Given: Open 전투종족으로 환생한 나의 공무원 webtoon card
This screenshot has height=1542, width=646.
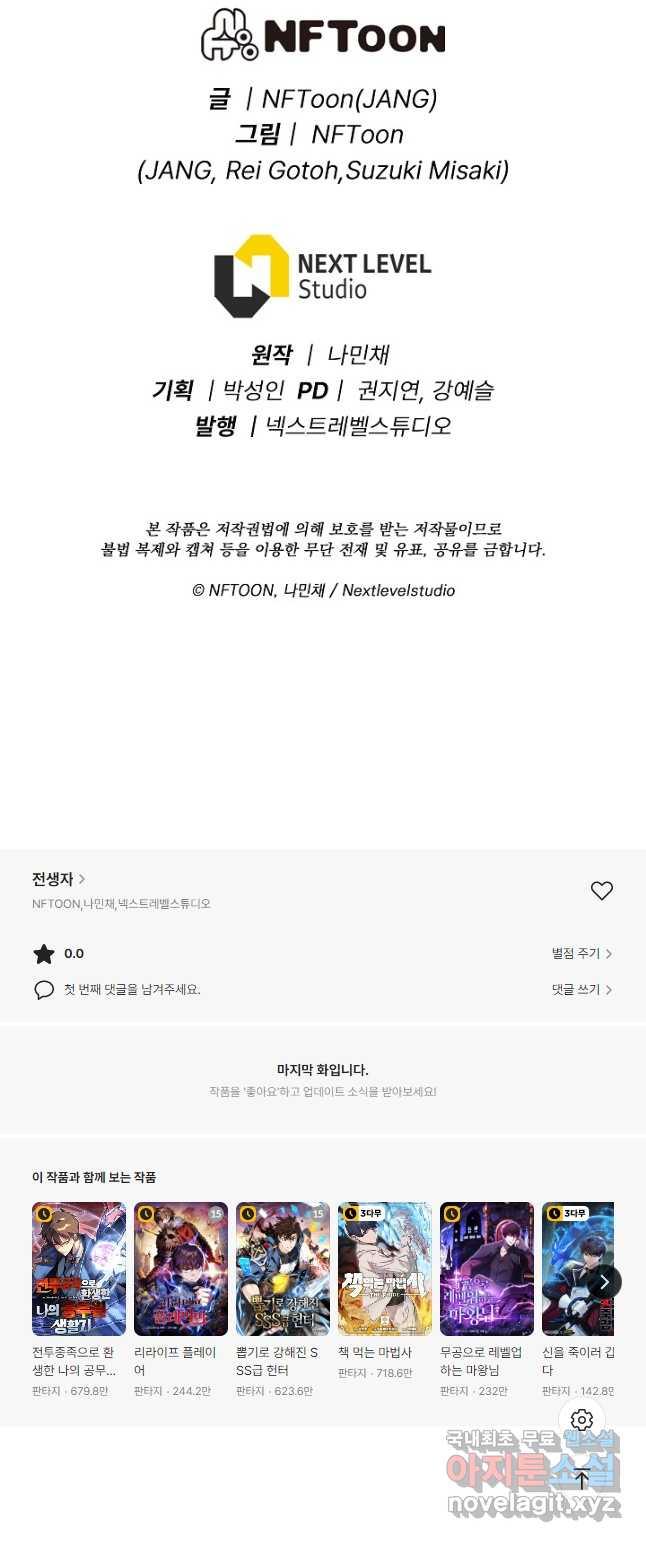Looking at the screenshot, I should pos(79,1269).
